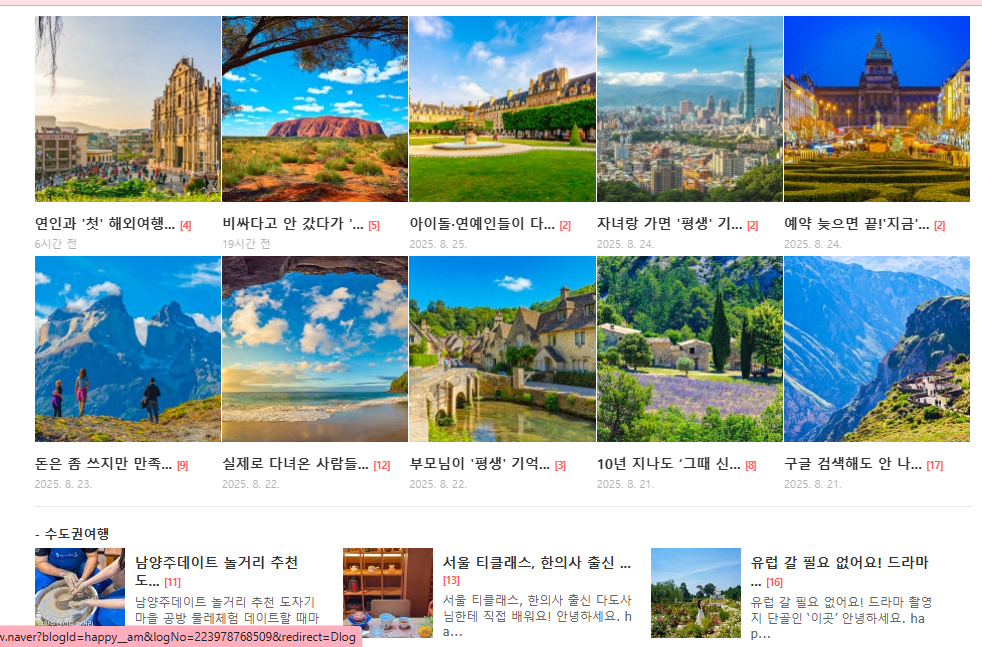Open the post '아이돌·연예인들이 다'

pos(481,224)
